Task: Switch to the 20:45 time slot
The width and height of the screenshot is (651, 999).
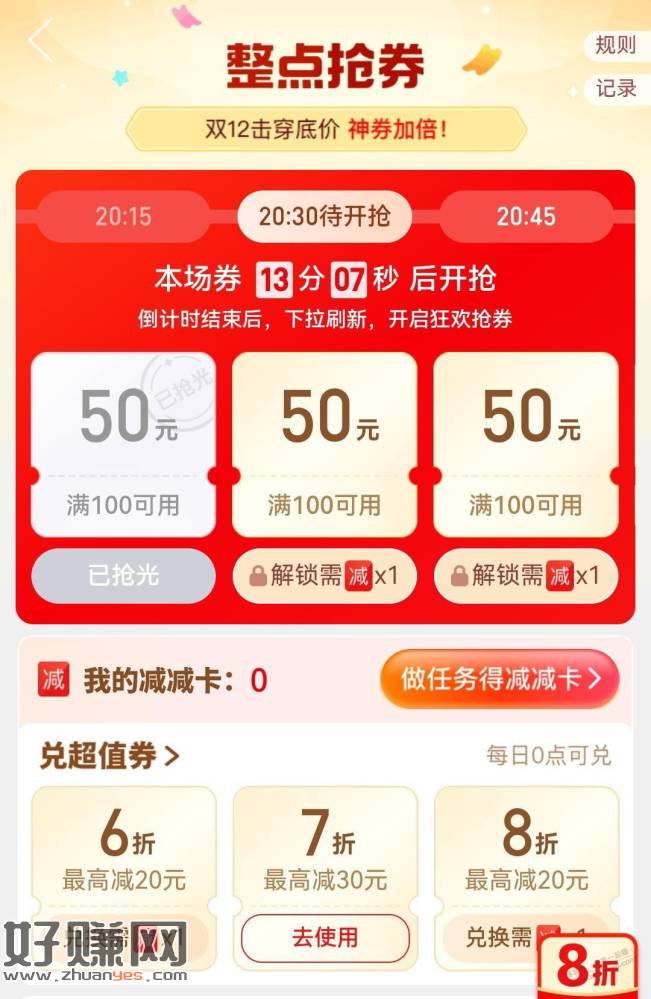Action: [526, 216]
